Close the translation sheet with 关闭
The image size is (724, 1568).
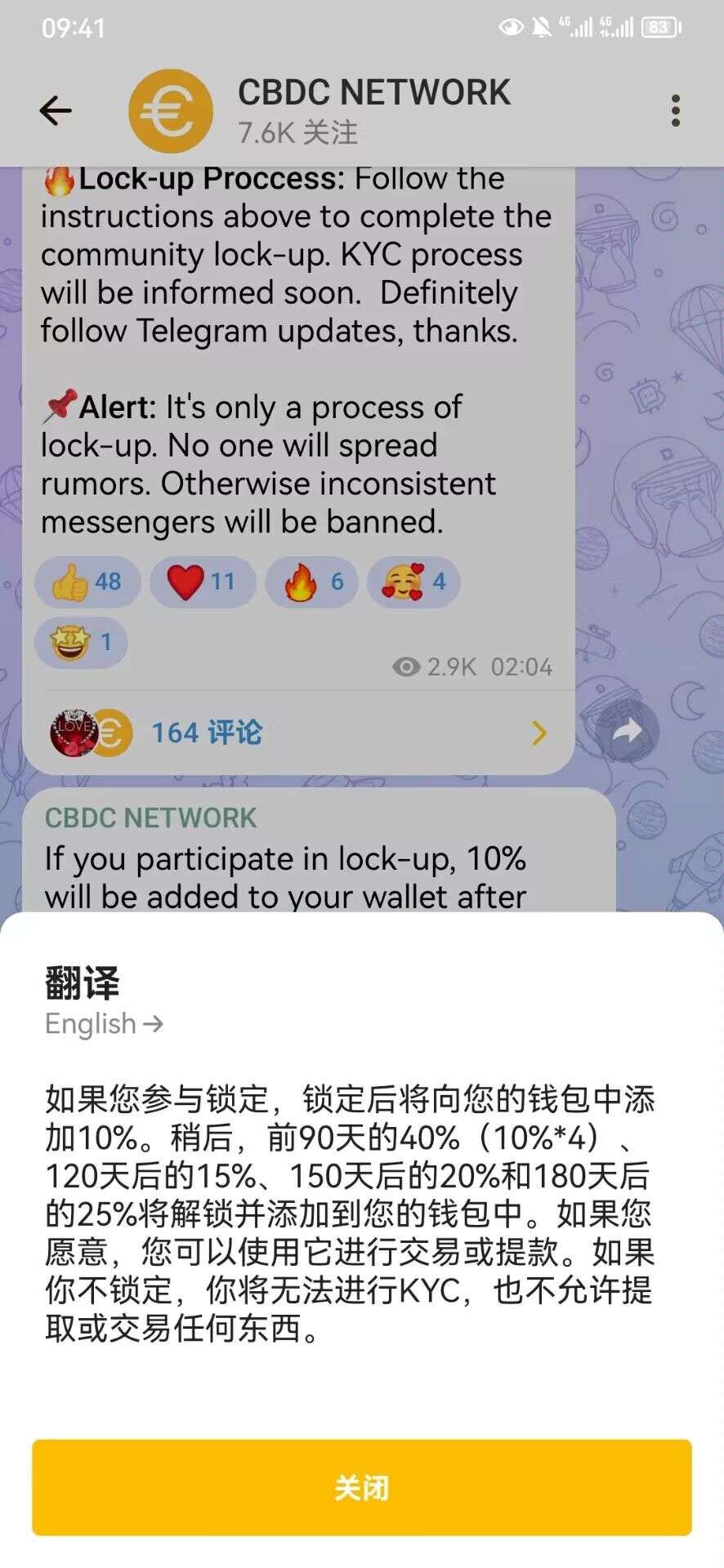(x=362, y=1488)
